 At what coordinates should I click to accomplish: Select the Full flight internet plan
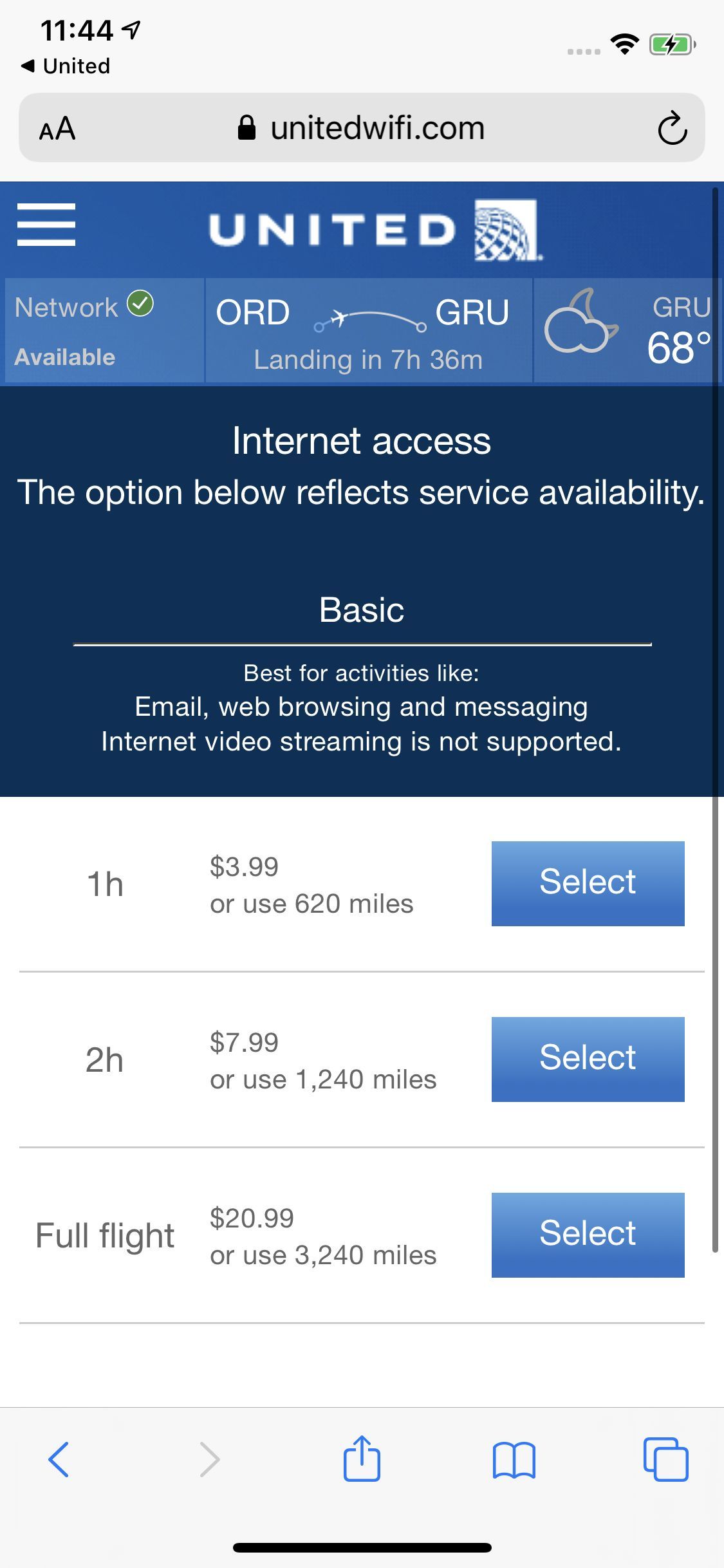(588, 1235)
